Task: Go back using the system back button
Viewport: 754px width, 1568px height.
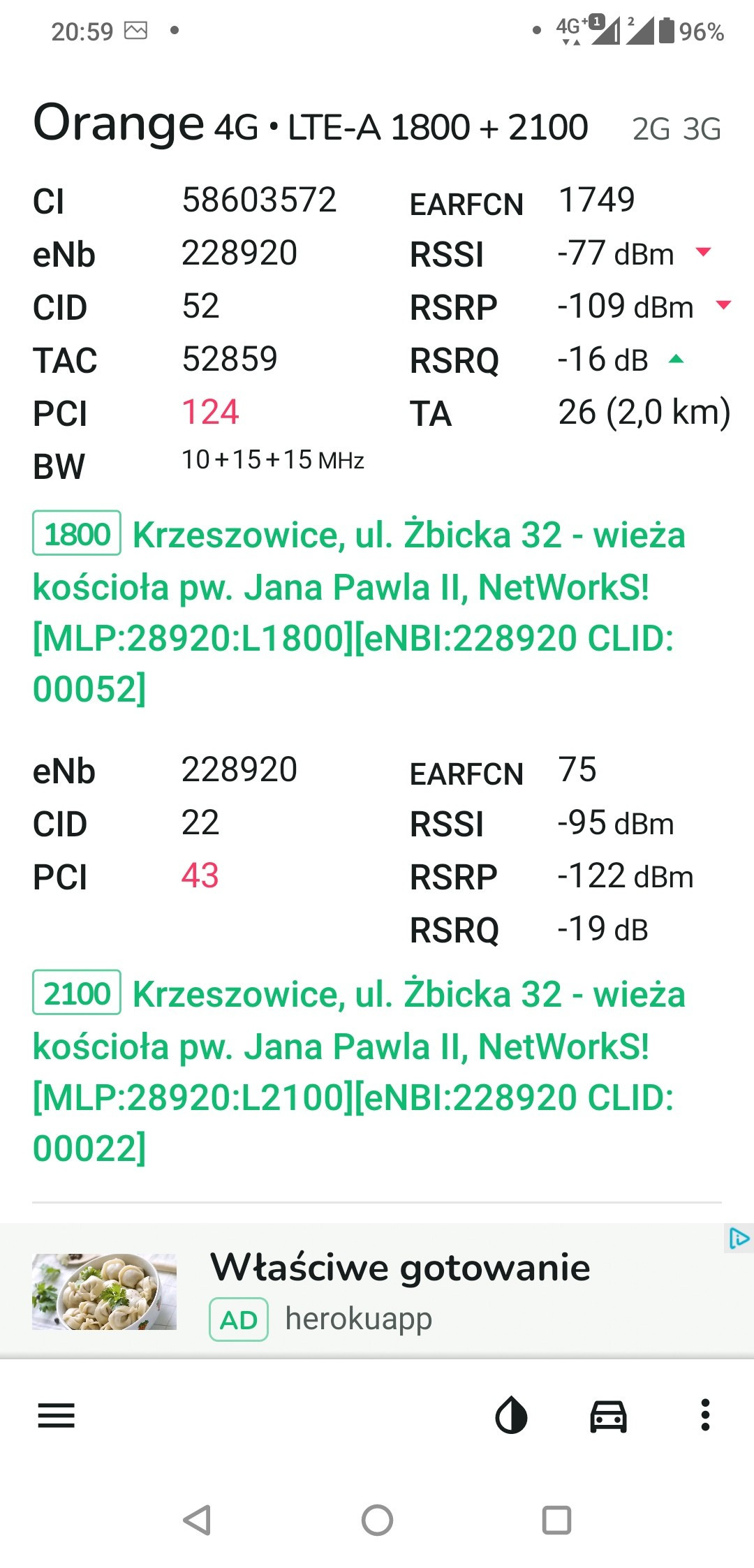Action: [x=197, y=1520]
